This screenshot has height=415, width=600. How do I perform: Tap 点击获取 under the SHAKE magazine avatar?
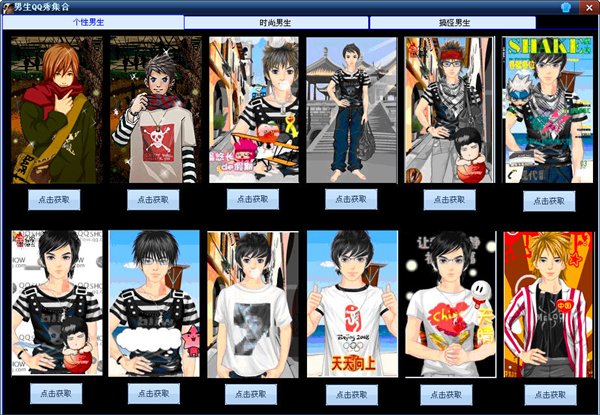[549, 201]
